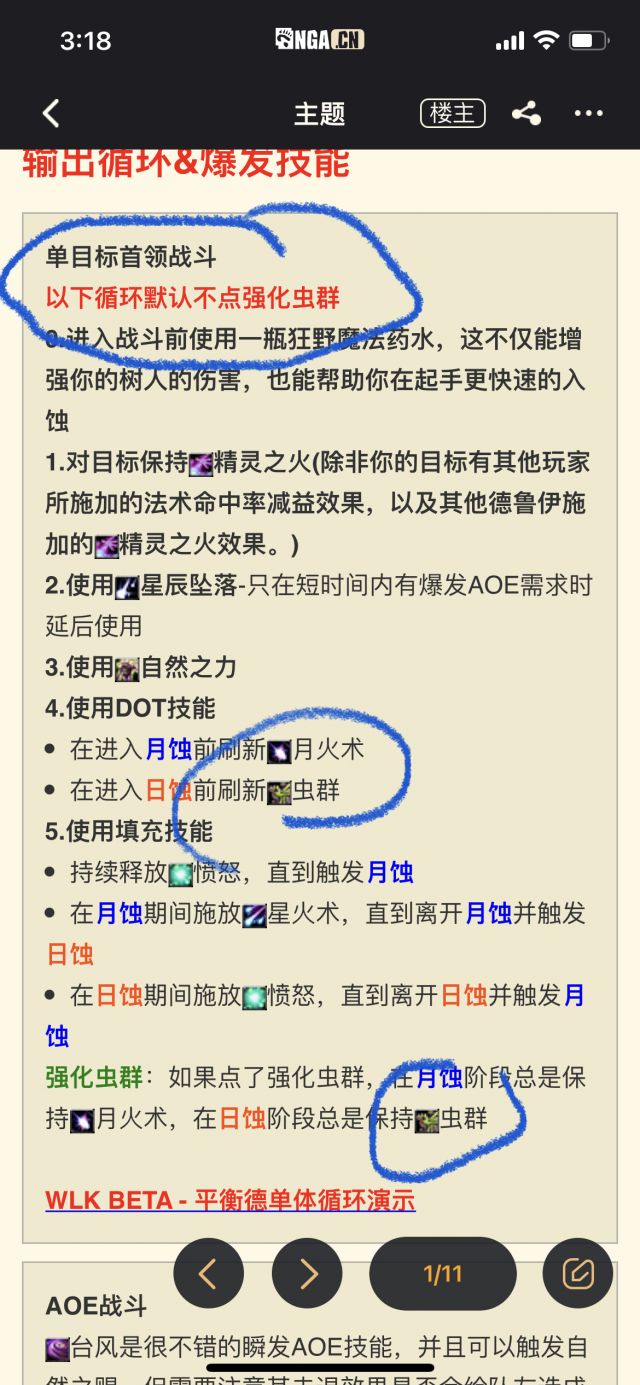Image resolution: width=640 pixels, height=1385 pixels.
Task: Go to the next page arrow
Action: point(307,1273)
